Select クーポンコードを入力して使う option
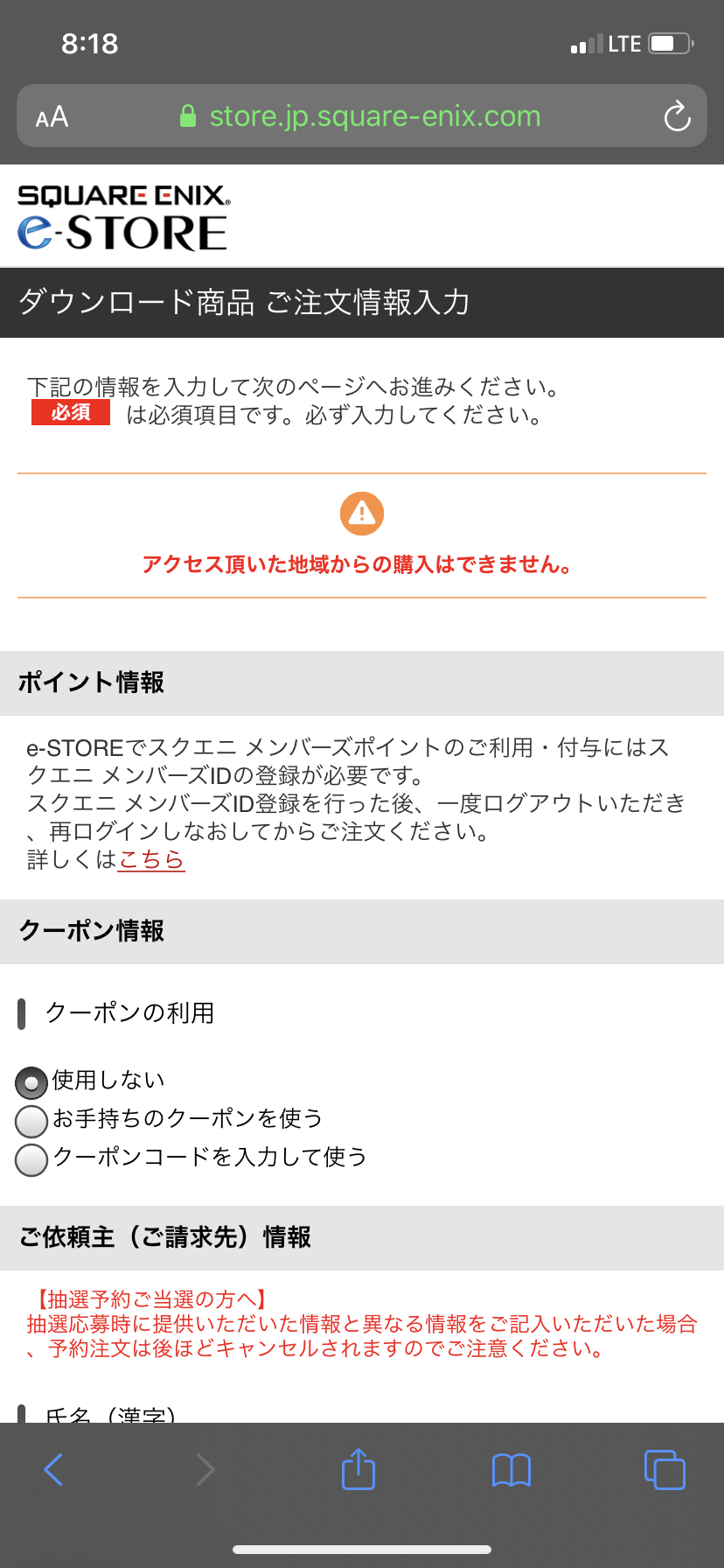The image size is (724, 1568). click(x=31, y=1159)
